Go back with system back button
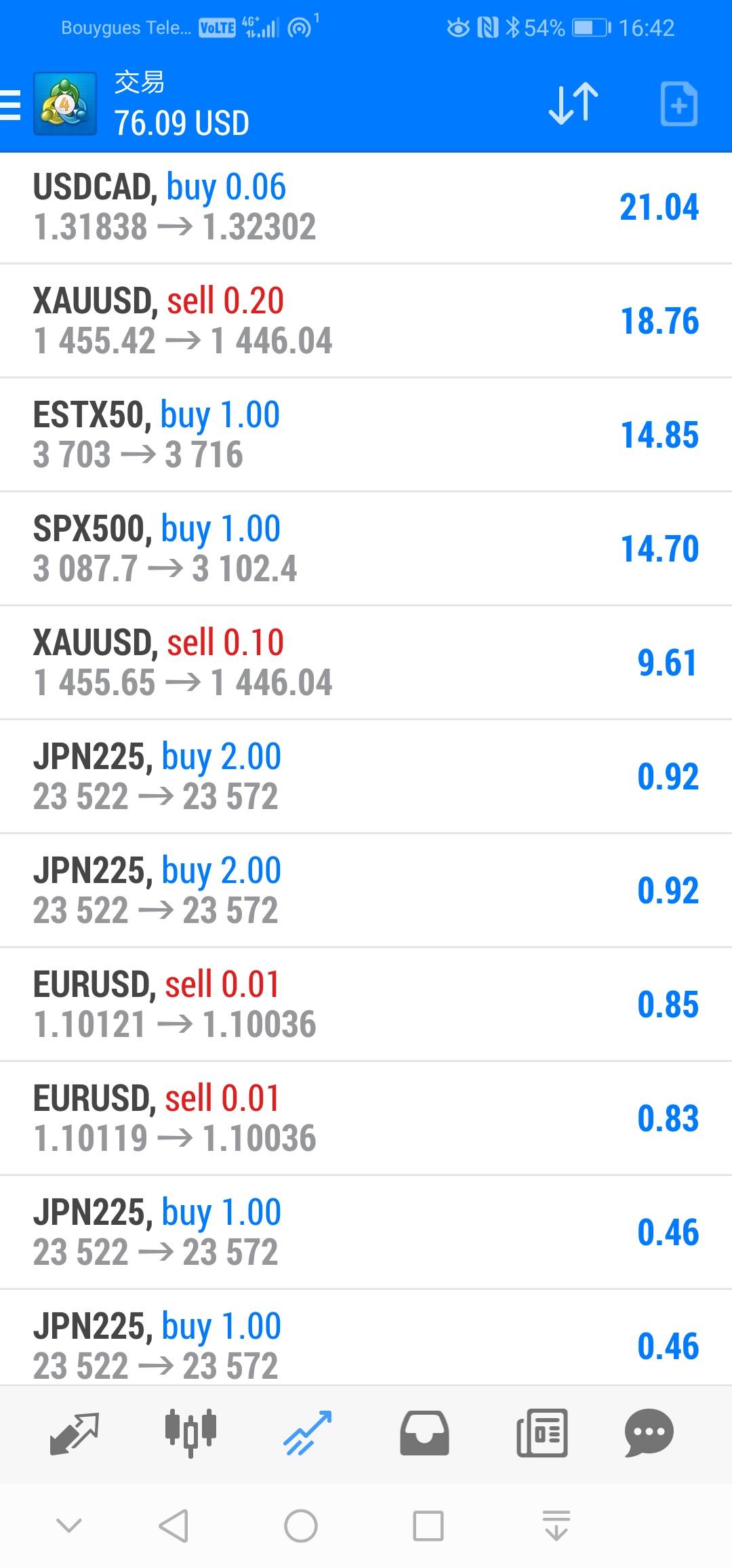This screenshot has height=1568, width=732. tap(174, 1526)
